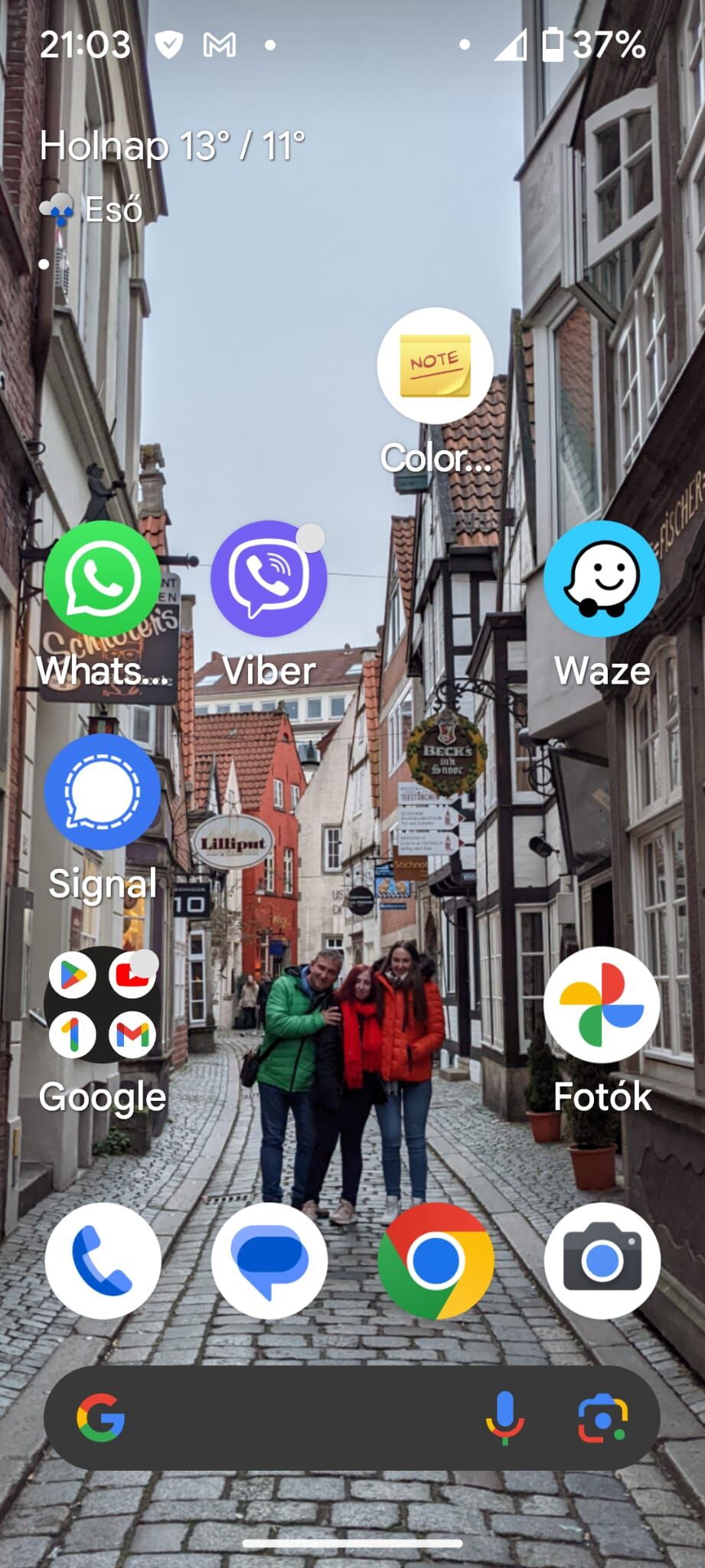Screen dimensions: 705x1568
Task: Open Google Lens from the search bar
Action: [602, 1418]
